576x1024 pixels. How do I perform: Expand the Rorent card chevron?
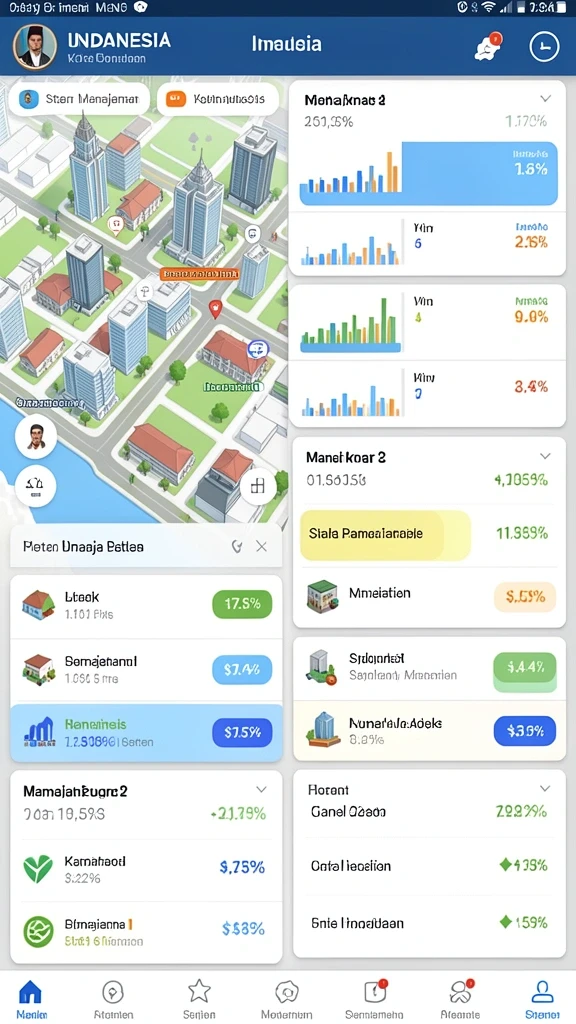click(545, 789)
